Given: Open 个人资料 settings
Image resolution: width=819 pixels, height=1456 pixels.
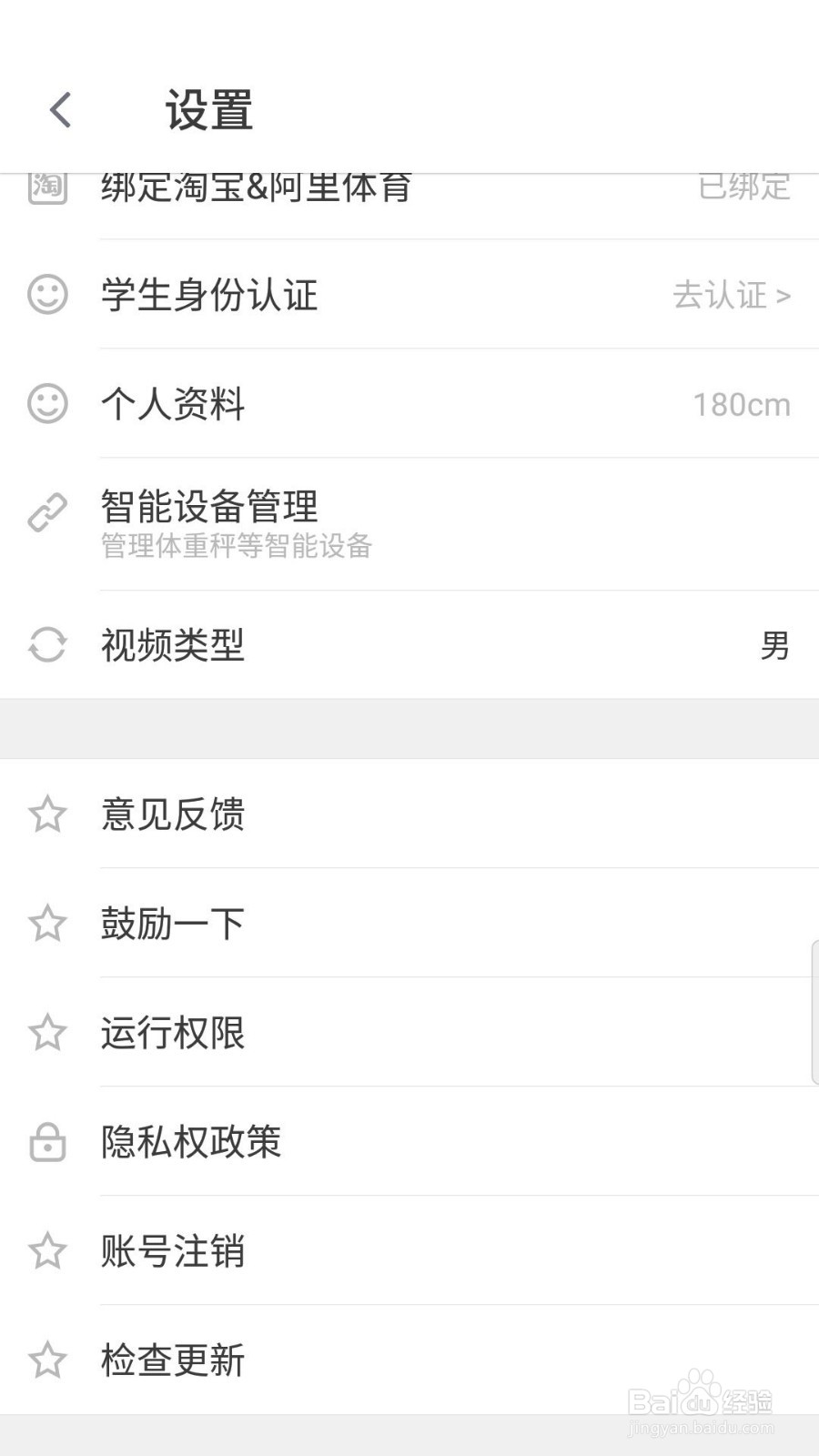Looking at the screenshot, I should (409, 404).
